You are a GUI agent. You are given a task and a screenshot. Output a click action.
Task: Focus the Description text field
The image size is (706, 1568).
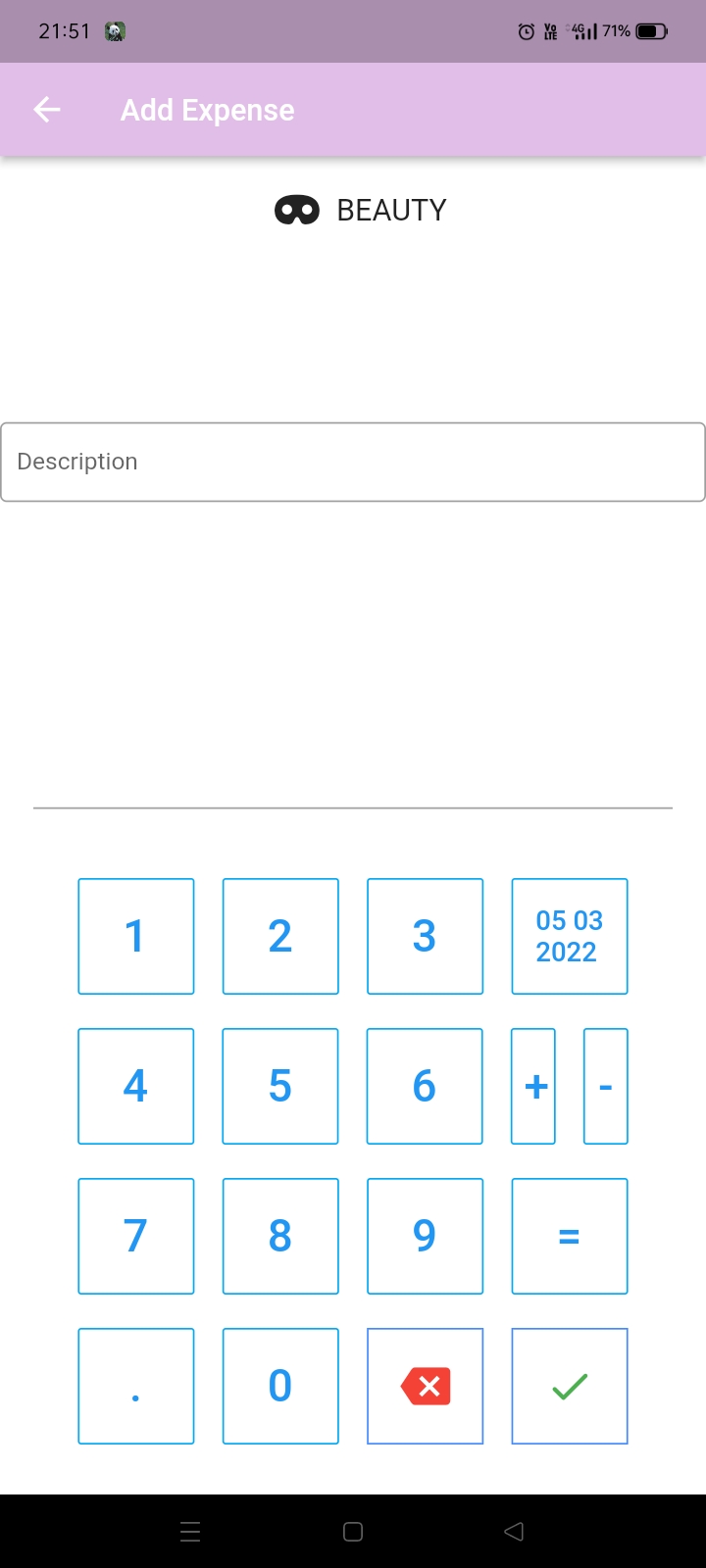(353, 462)
